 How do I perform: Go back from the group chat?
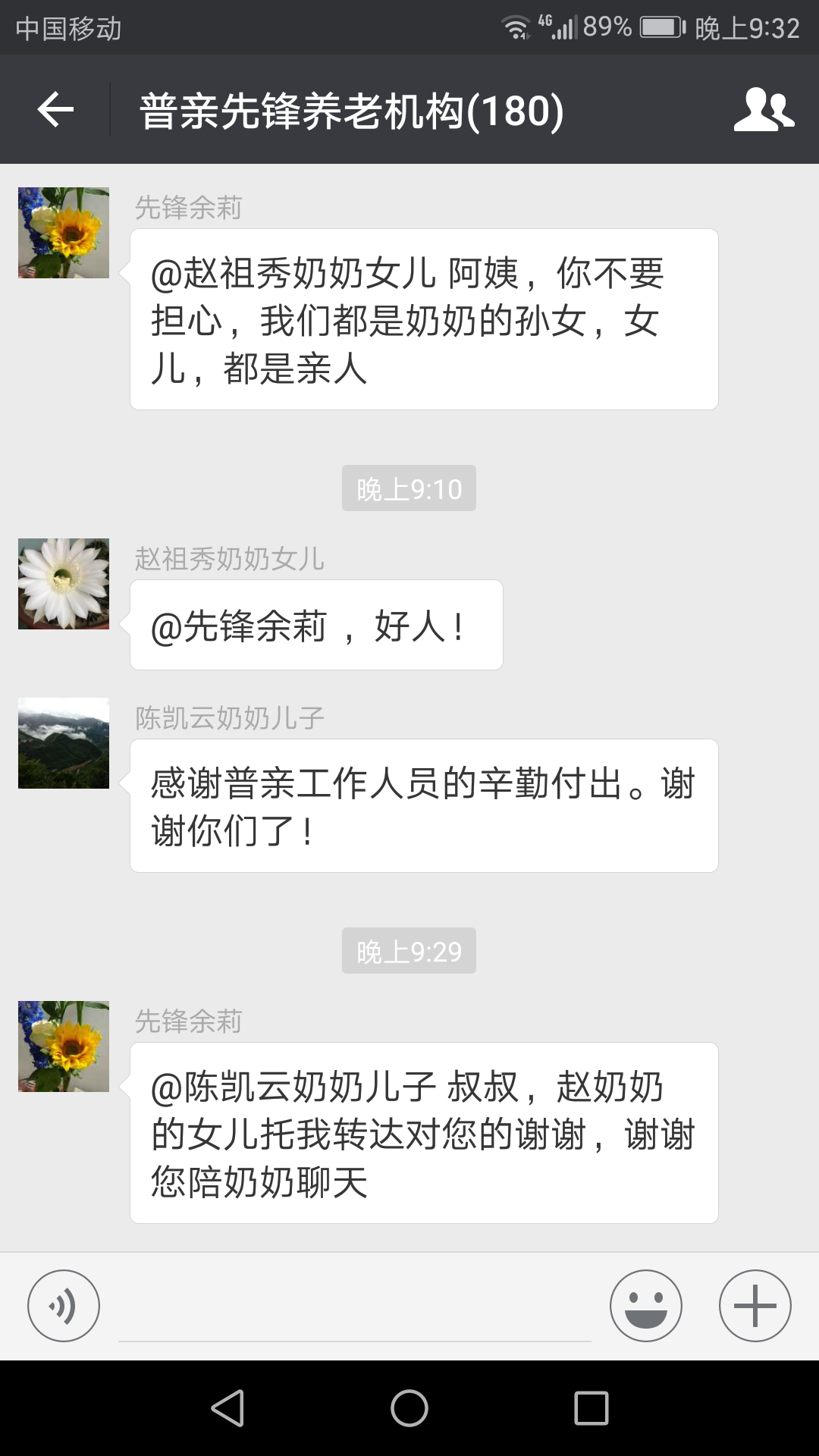[x=55, y=110]
